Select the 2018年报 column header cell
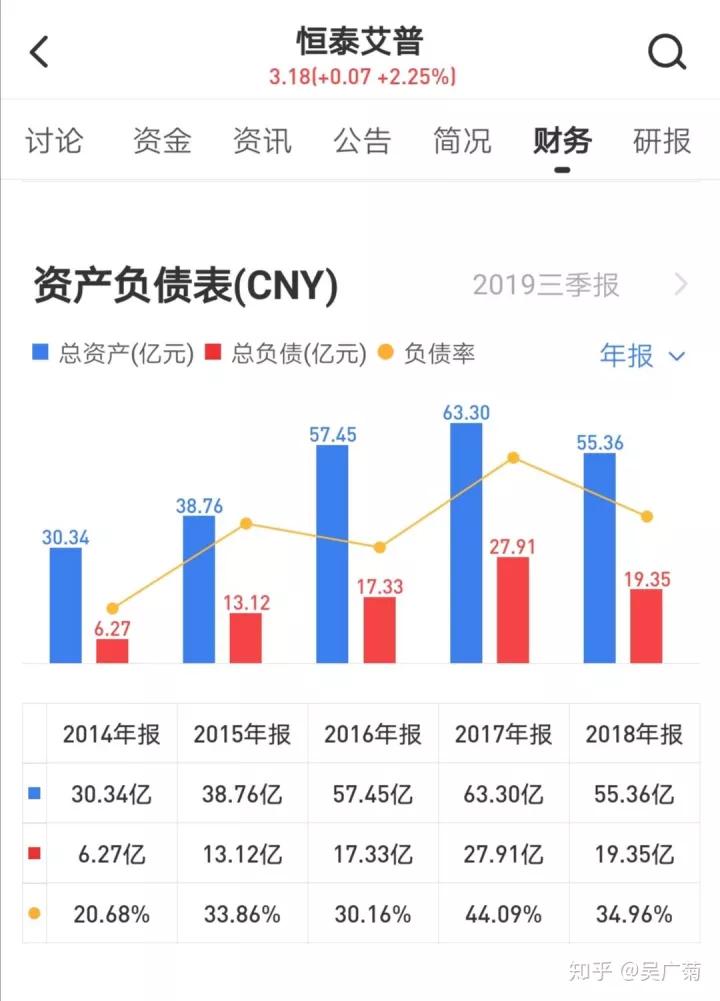This screenshot has height=1001, width=720. pos(633,733)
